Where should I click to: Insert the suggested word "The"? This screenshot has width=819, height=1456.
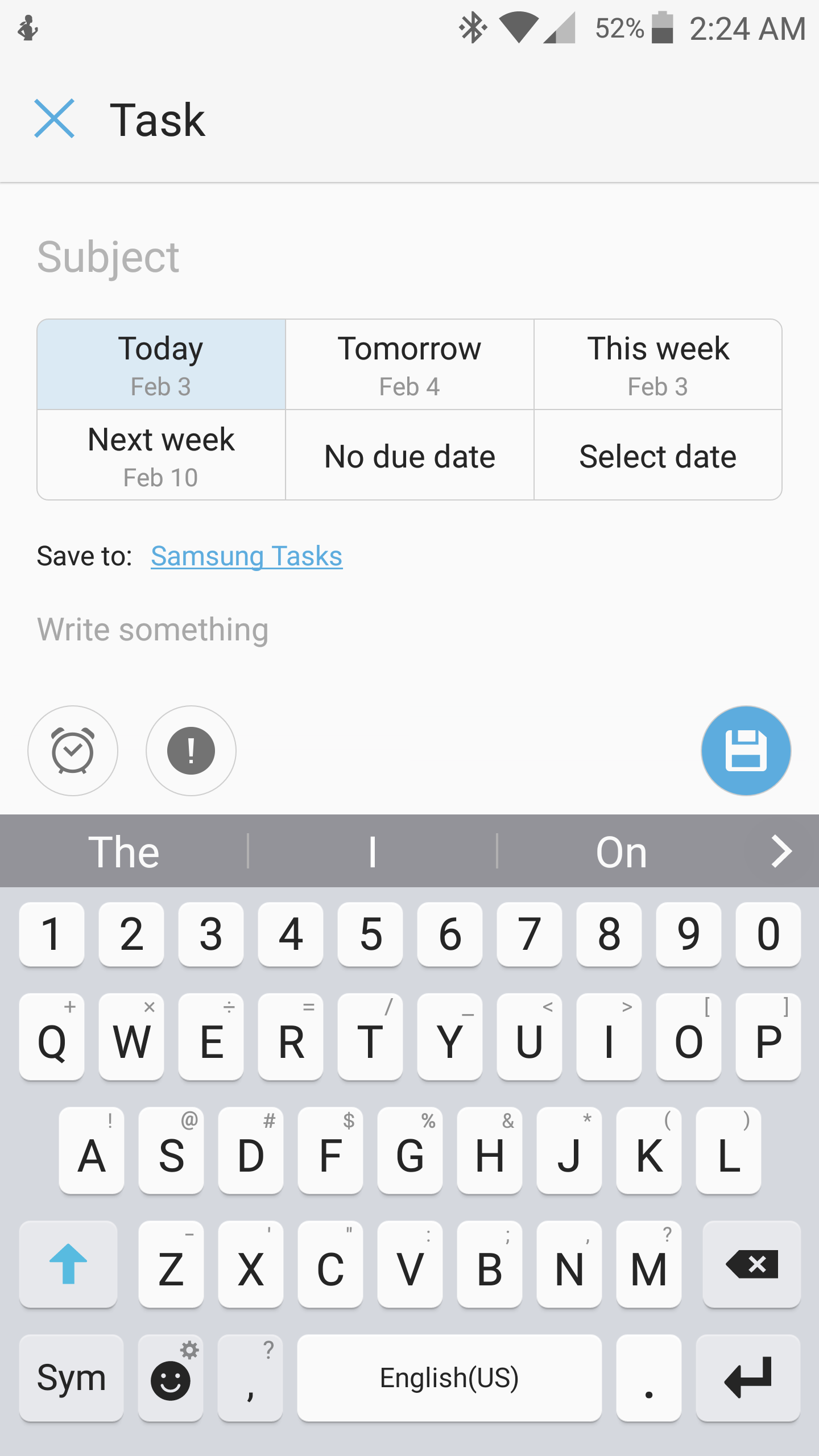[x=124, y=851]
